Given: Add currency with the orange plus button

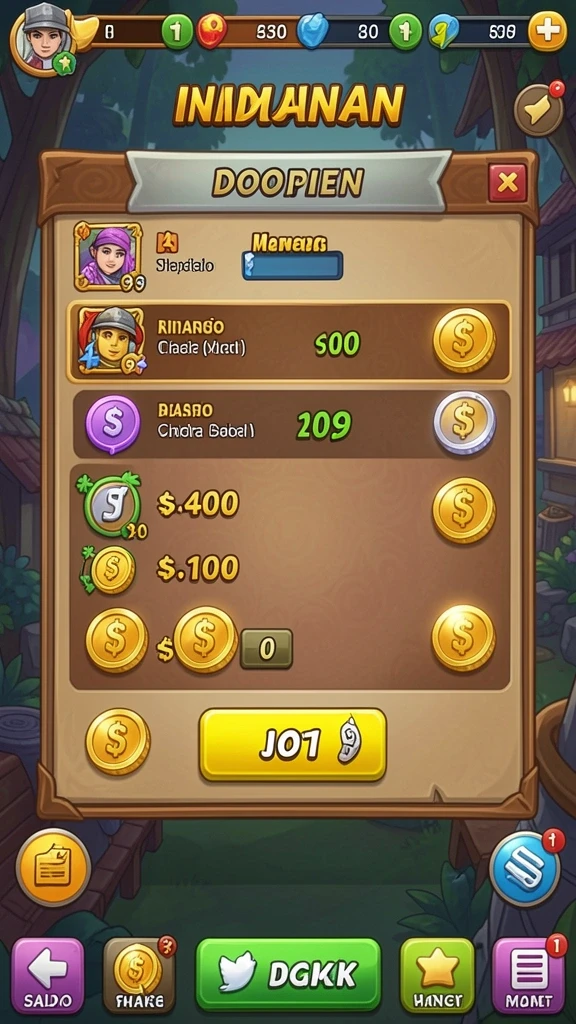Looking at the screenshot, I should [x=547, y=31].
